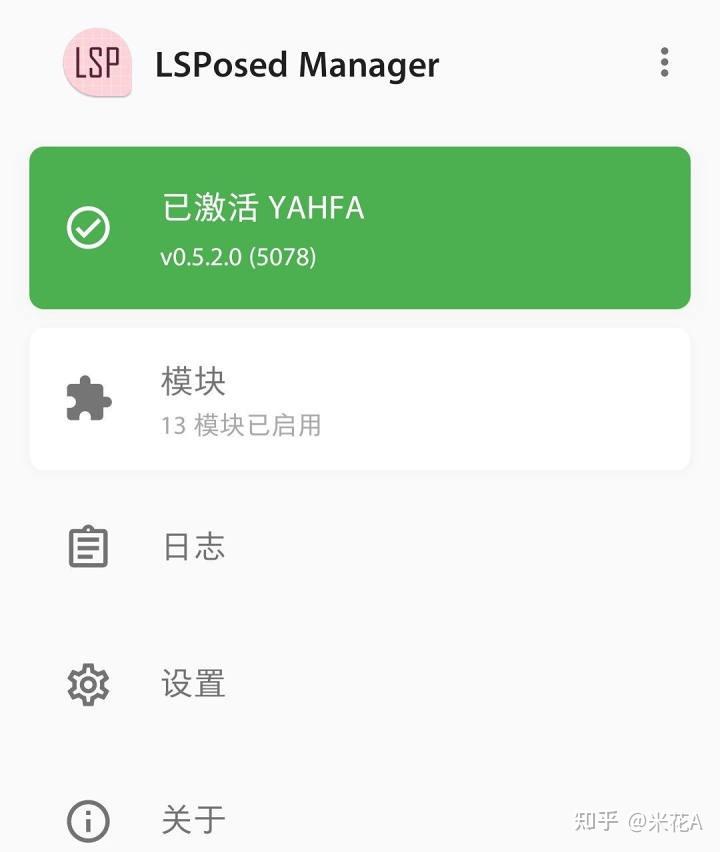Open the LSP app logo icon
Image resolution: width=720 pixels, height=852 pixels.
tap(97, 64)
